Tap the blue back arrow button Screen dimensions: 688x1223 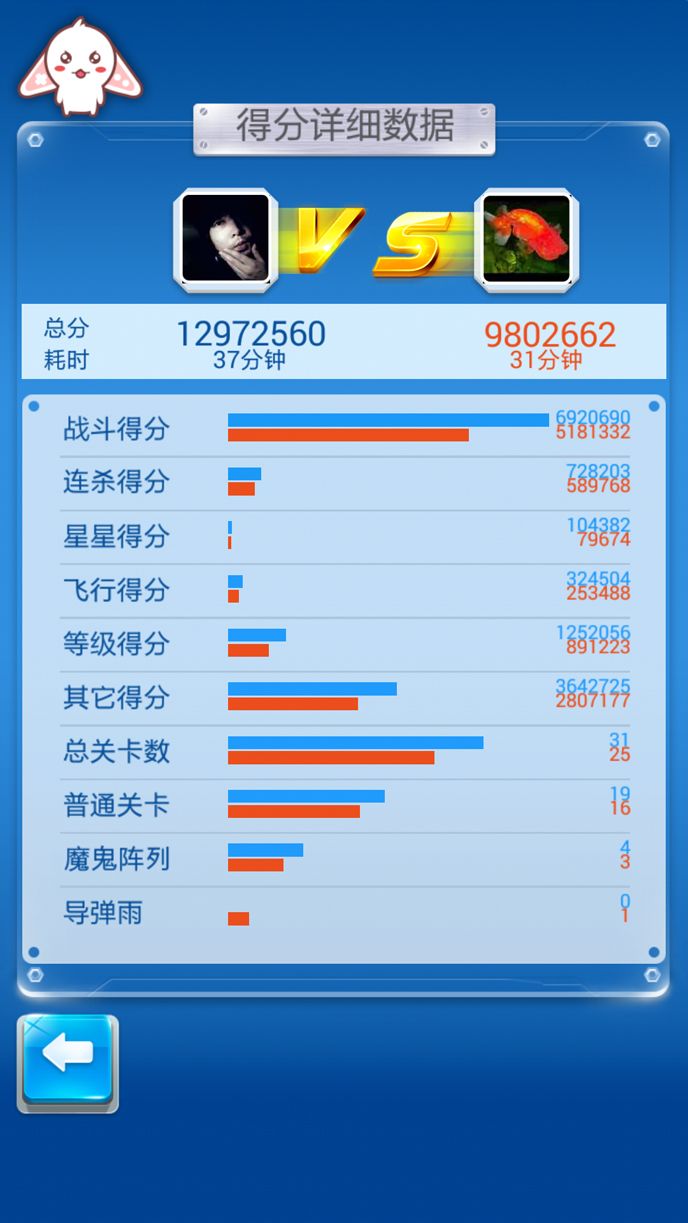[x=68, y=1063]
